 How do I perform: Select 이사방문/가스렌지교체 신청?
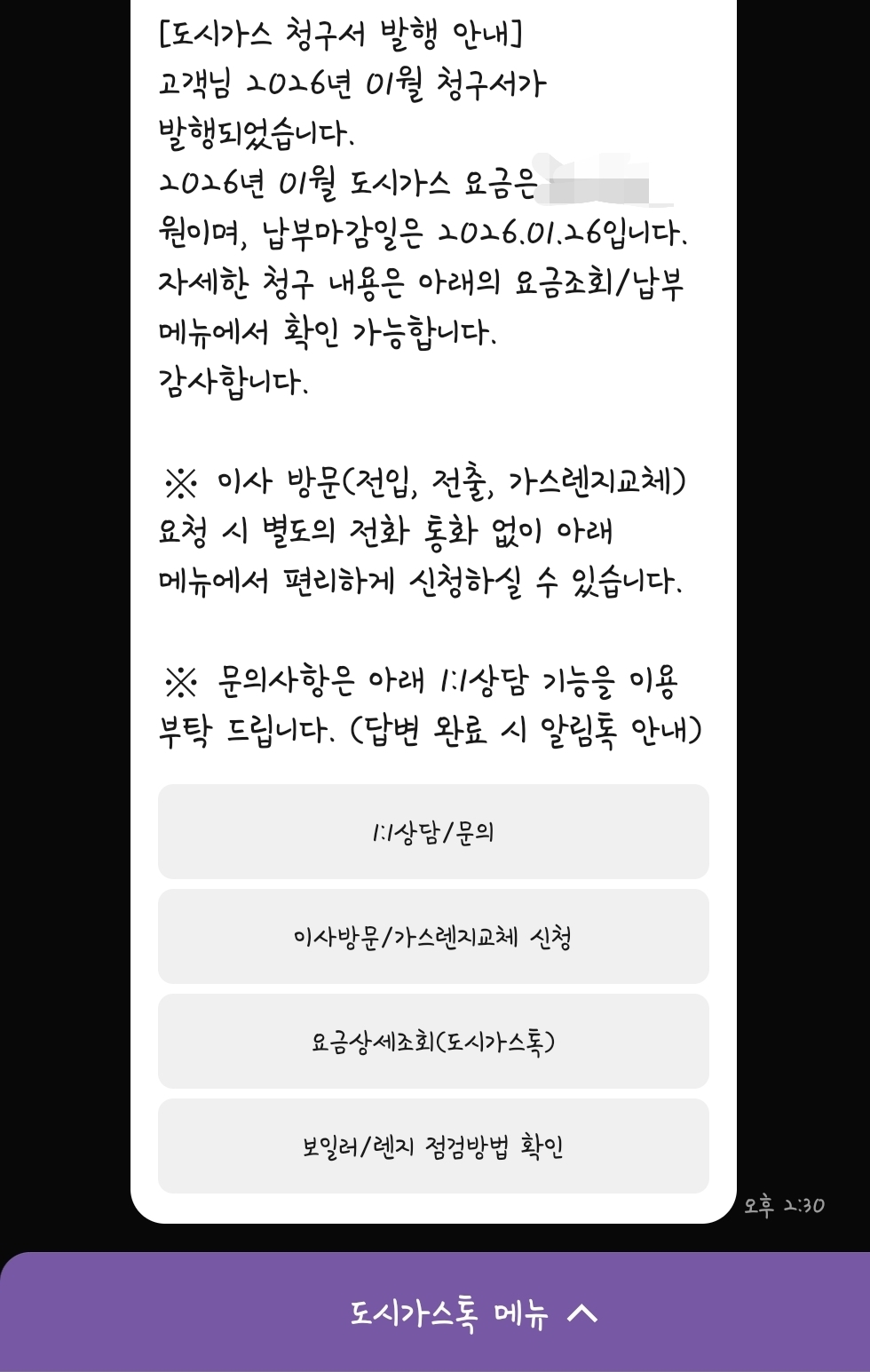[433, 937]
